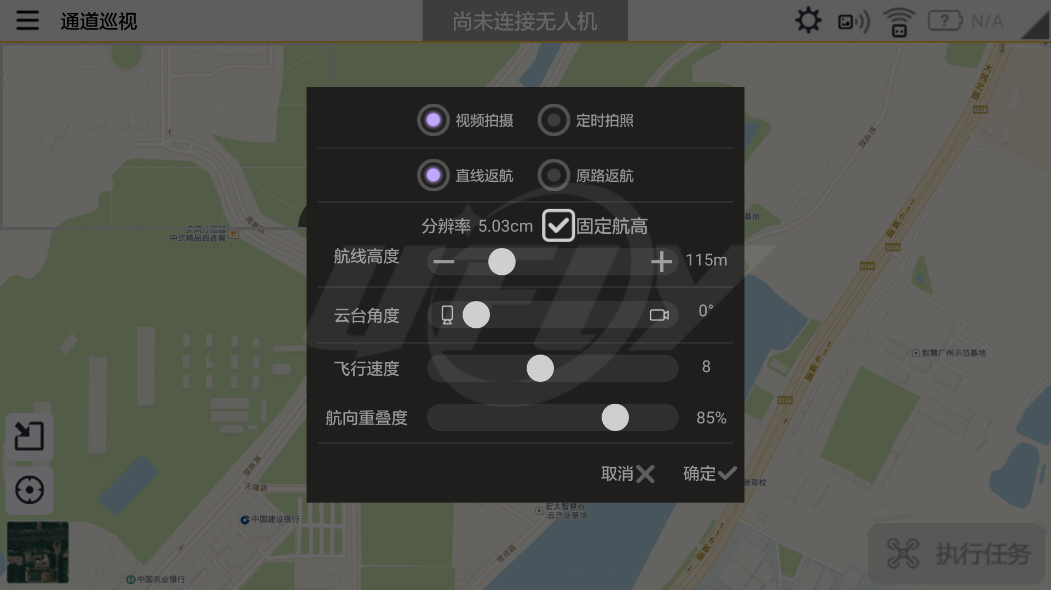The width and height of the screenshot is (1051, 590).
Task: Center the map on current location
Action: (x=30, y=491)
